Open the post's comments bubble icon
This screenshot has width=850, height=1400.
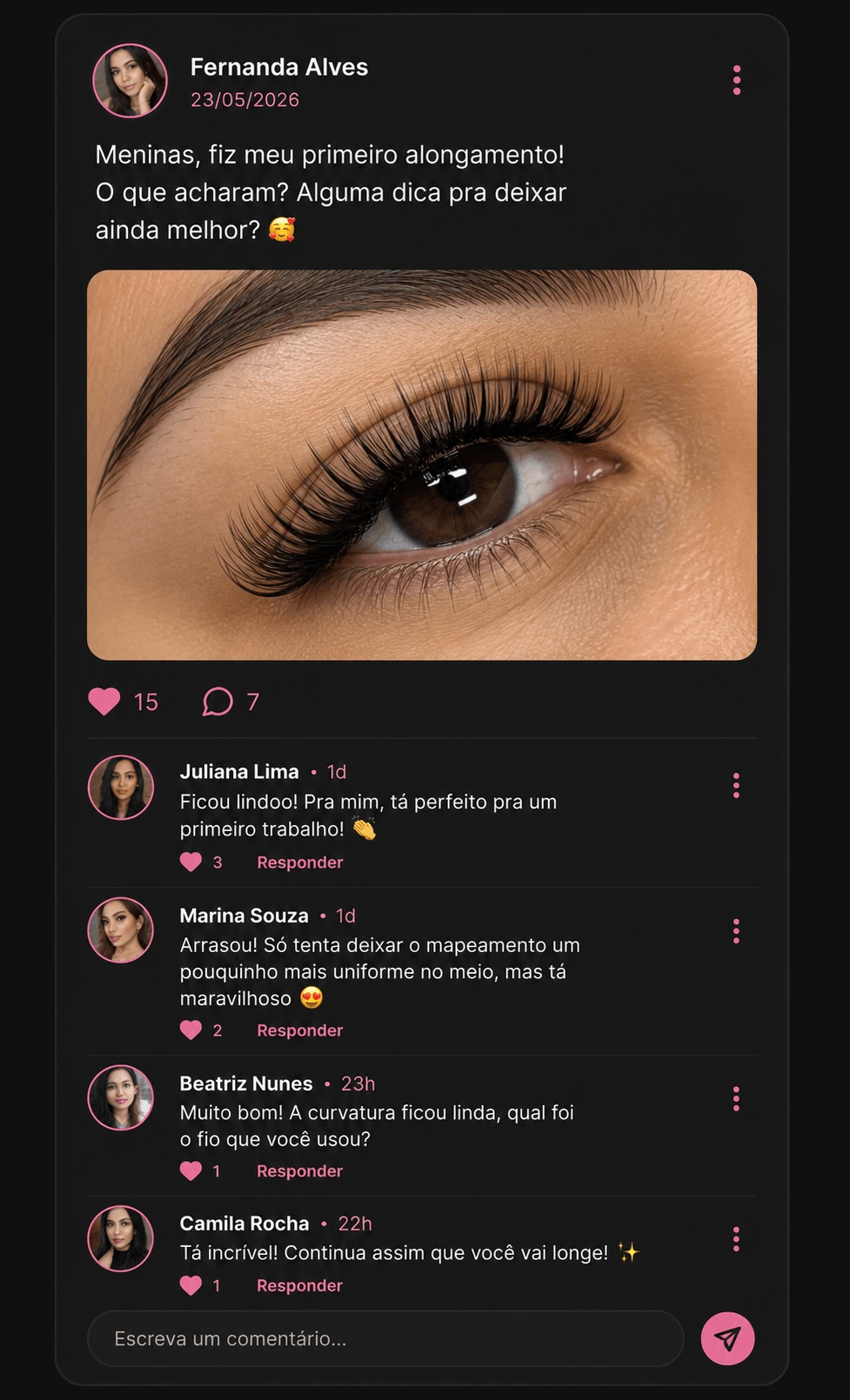point(218,702)
